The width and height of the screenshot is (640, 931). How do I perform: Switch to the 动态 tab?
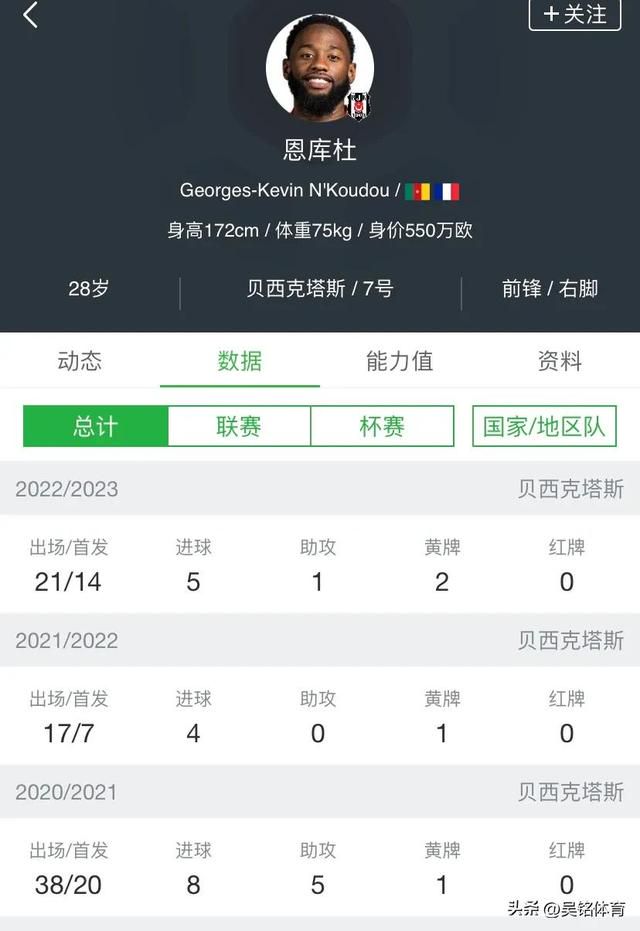tap(80, 361)
